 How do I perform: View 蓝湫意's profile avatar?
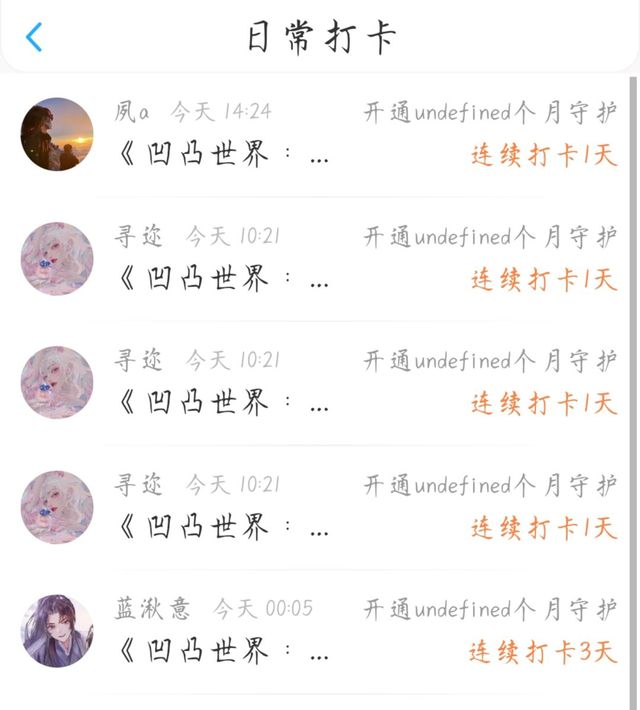[57, 631]
